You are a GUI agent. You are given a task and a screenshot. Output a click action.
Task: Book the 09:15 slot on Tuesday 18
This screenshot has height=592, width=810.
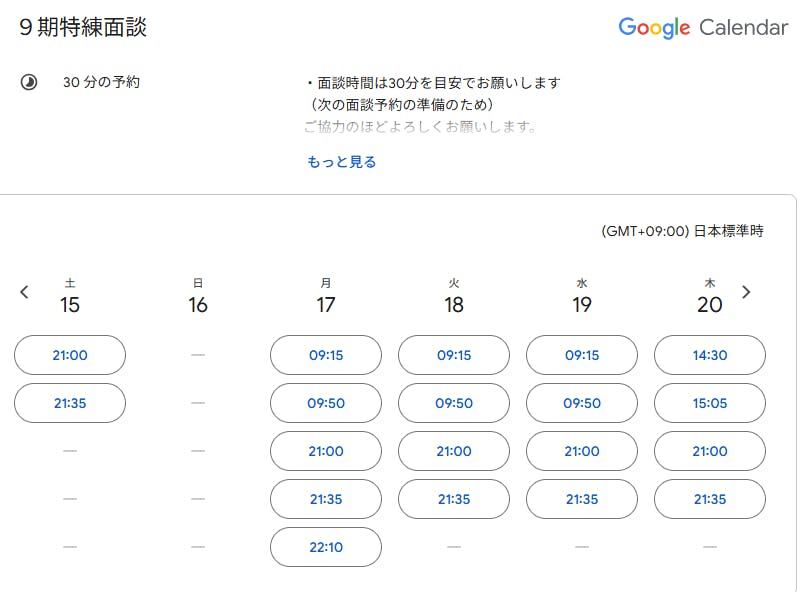pos(454,355)
